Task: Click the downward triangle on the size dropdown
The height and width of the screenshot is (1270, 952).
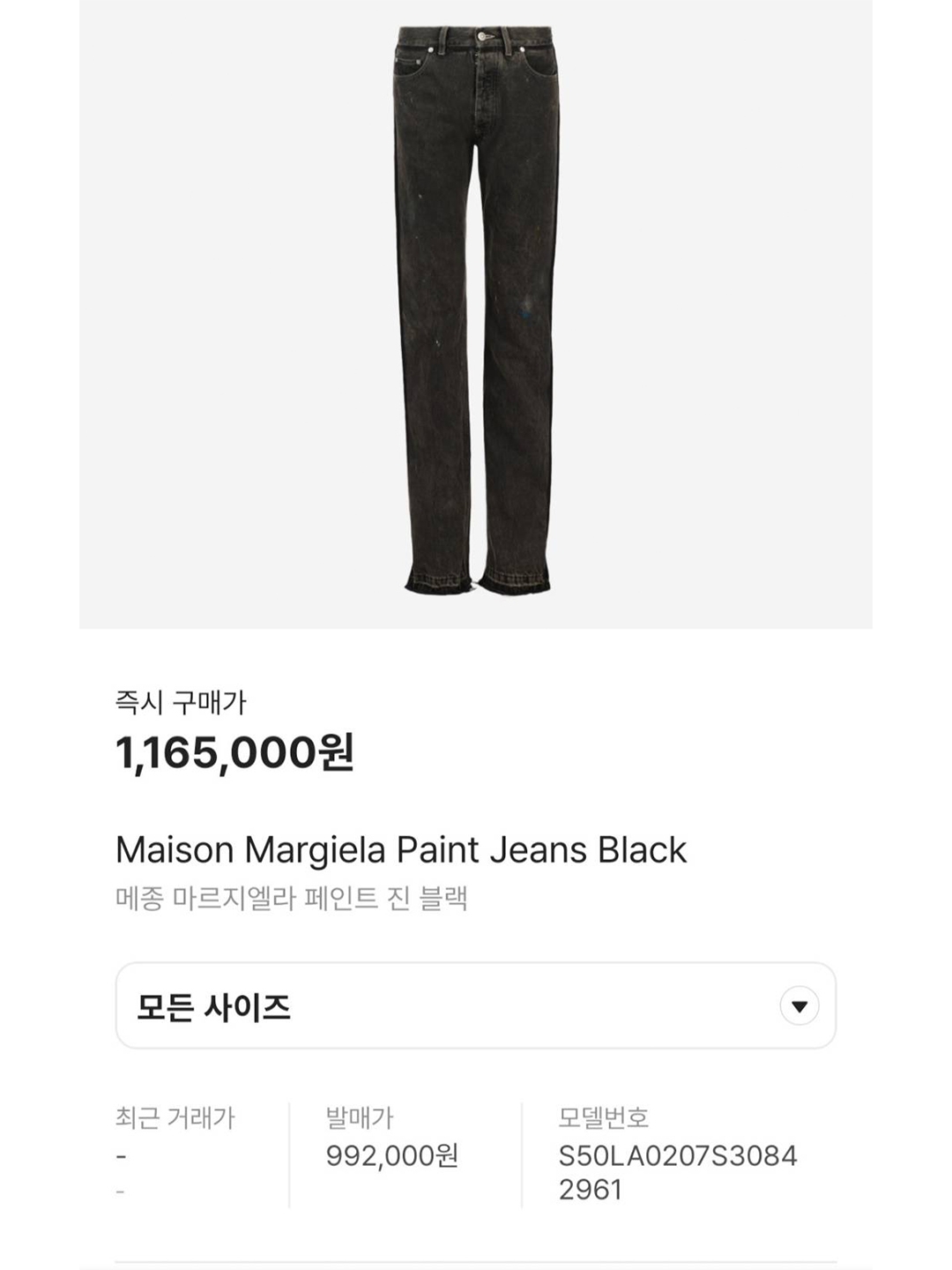Action: (x=798, y=1004)
